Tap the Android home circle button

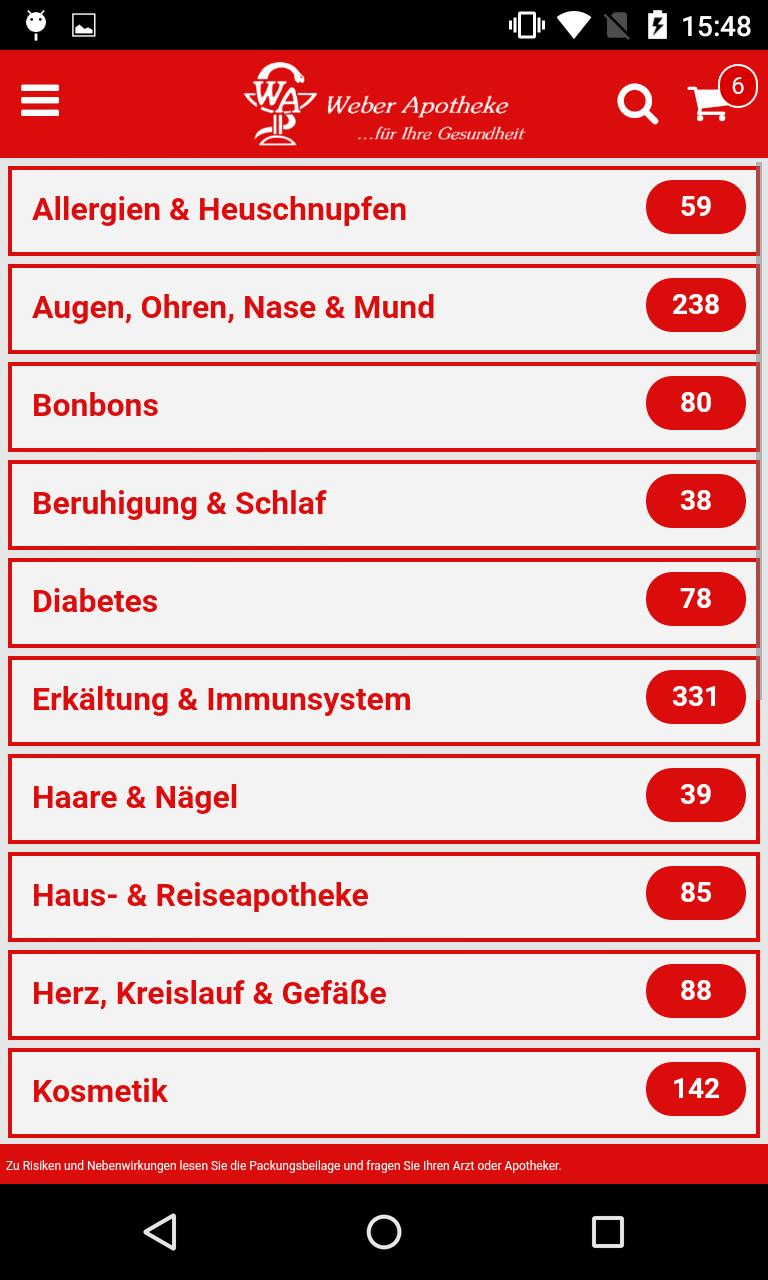(x=384, y=1231)
